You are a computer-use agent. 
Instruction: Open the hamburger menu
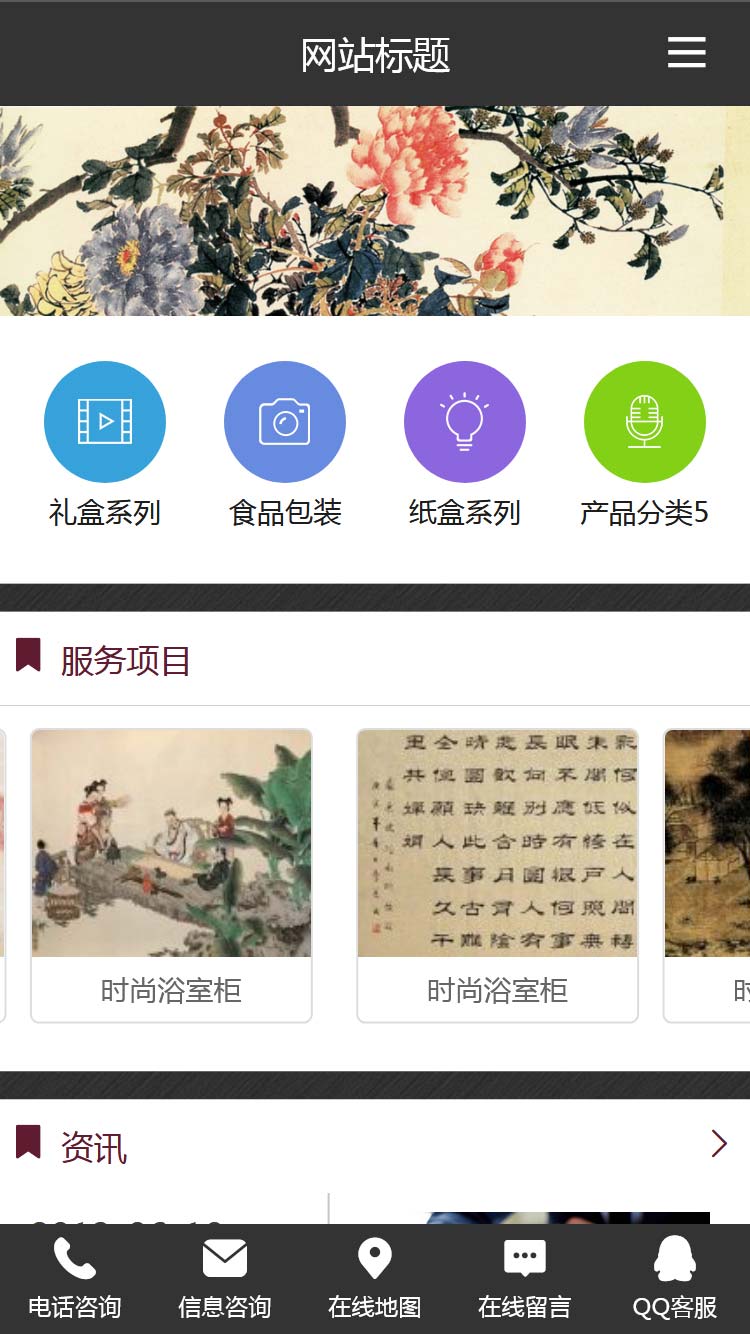(686, 53)
